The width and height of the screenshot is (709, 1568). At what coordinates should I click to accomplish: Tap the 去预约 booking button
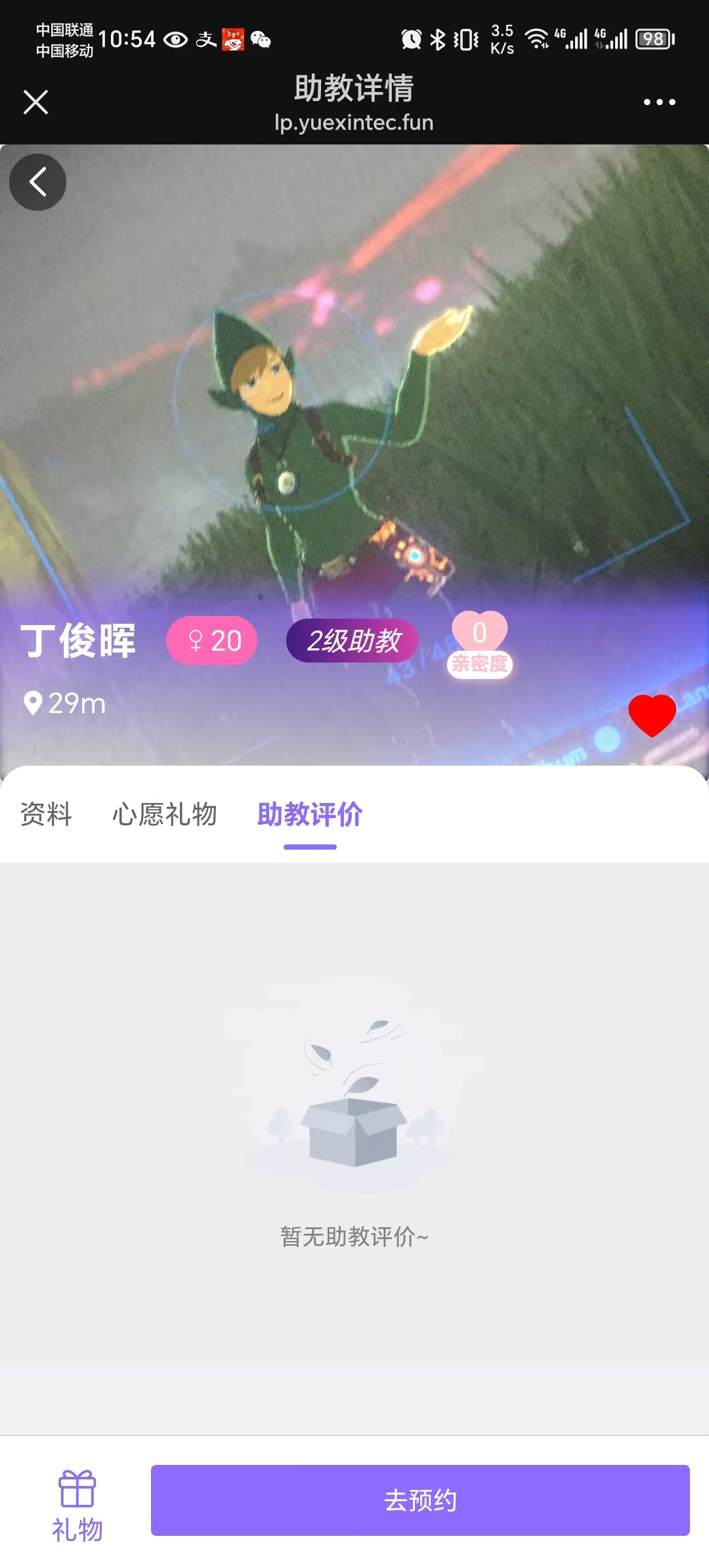(420, 1500)
